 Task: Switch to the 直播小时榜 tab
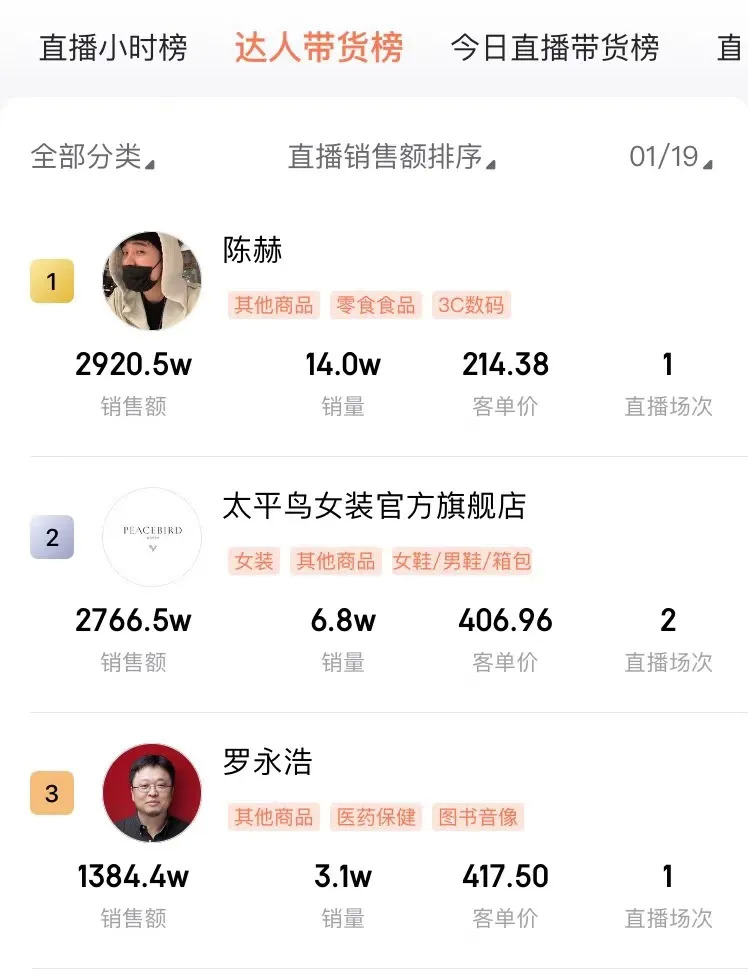point(113,48)
